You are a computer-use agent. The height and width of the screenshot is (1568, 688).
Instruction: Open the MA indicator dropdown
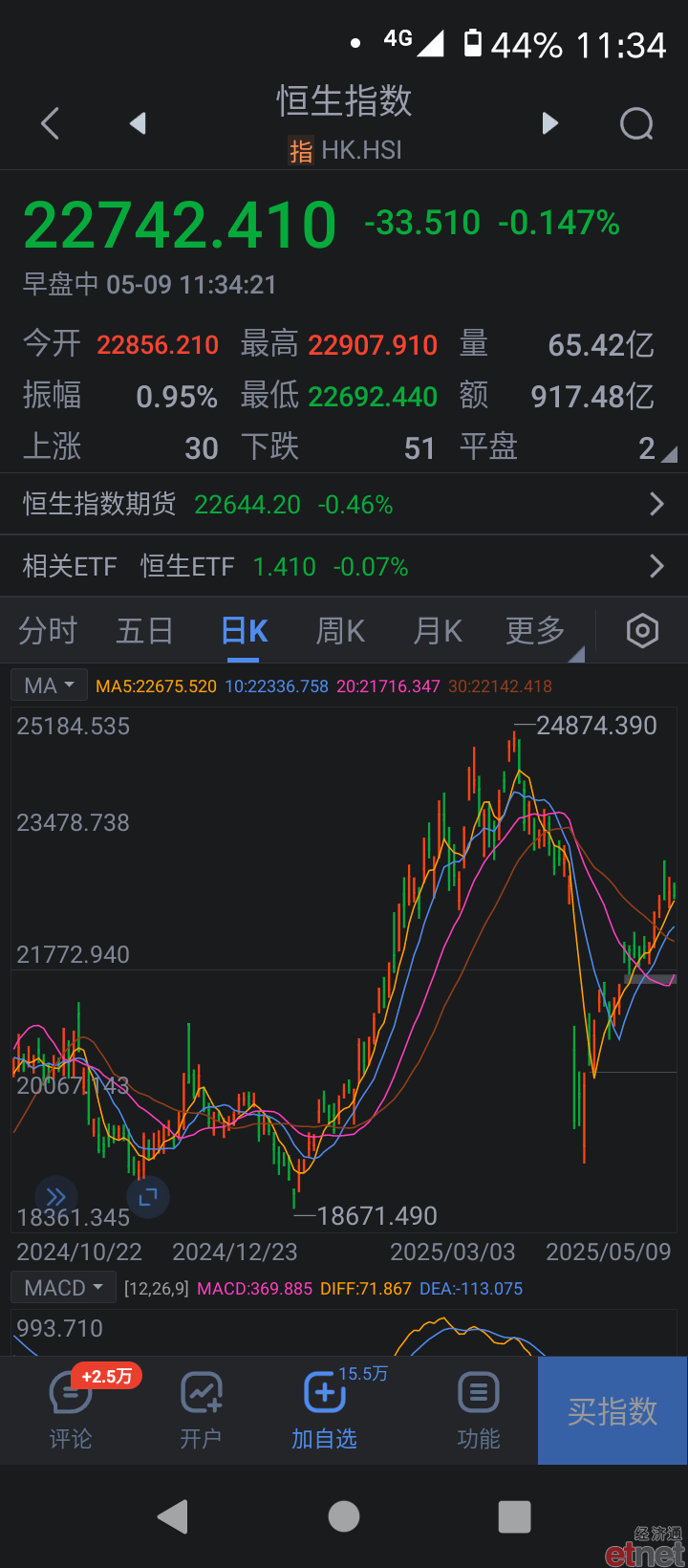(x=49, y=686)
